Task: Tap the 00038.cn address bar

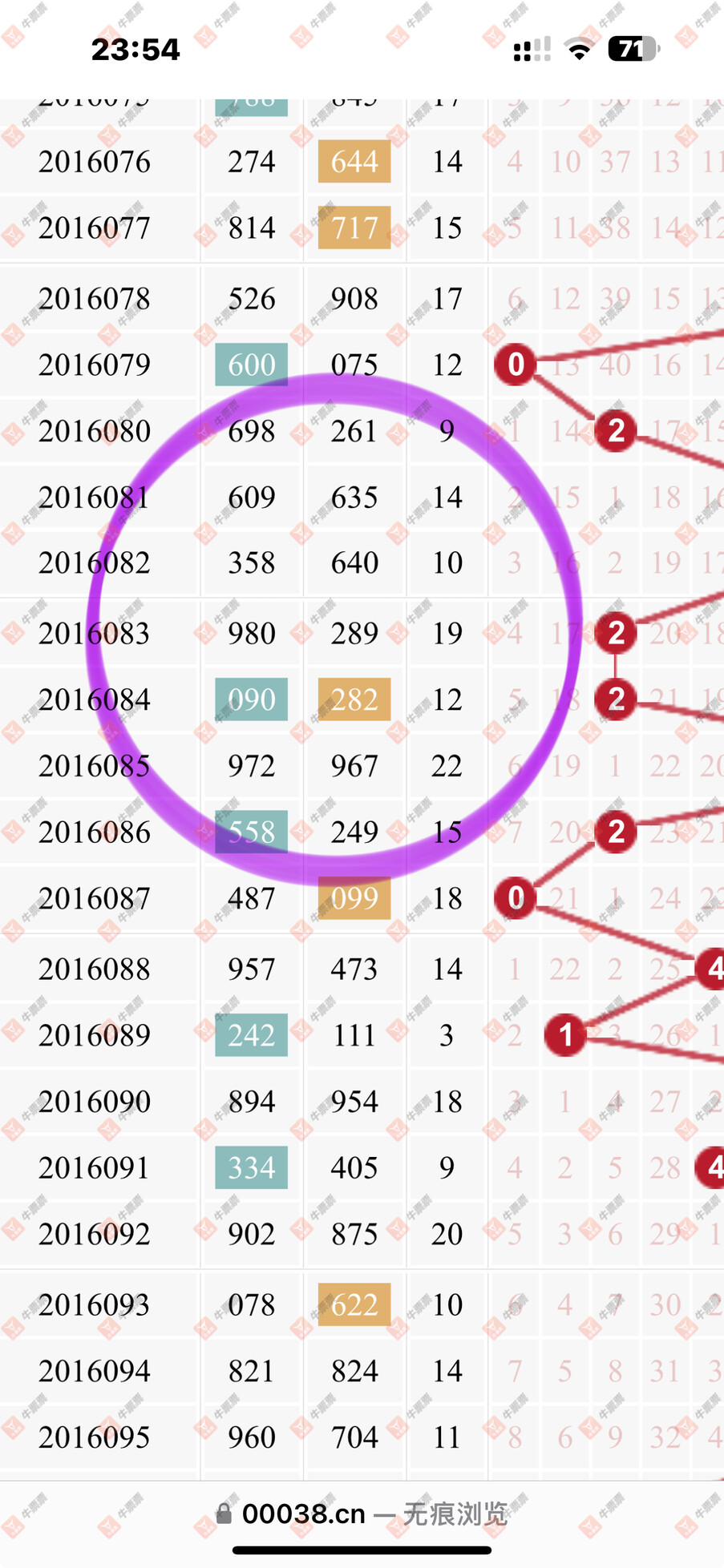Action: [x=362, y=1514]
